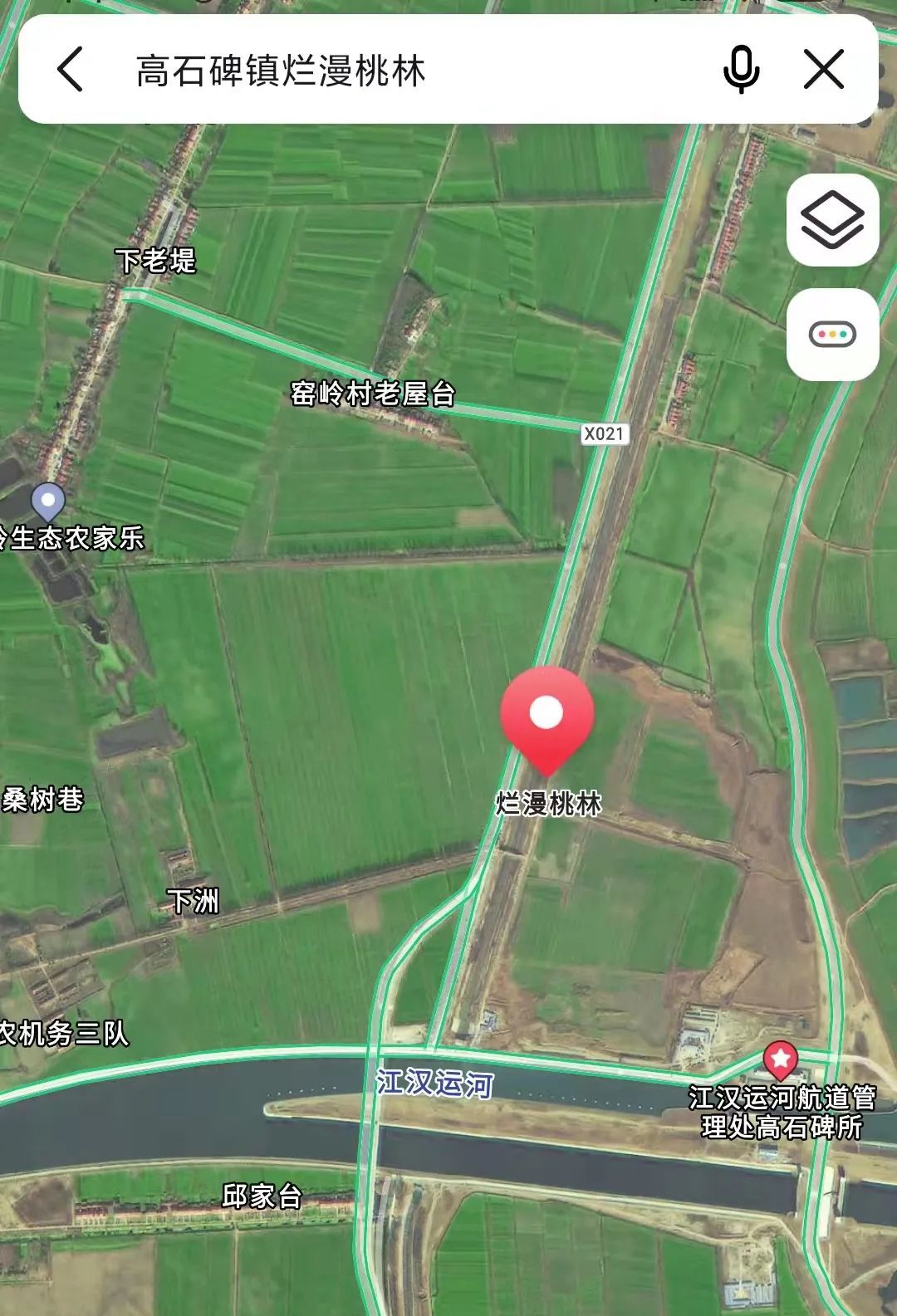Open the map layers button
897x1316 pixels.
pyautogui.click(x=832, y=220)
